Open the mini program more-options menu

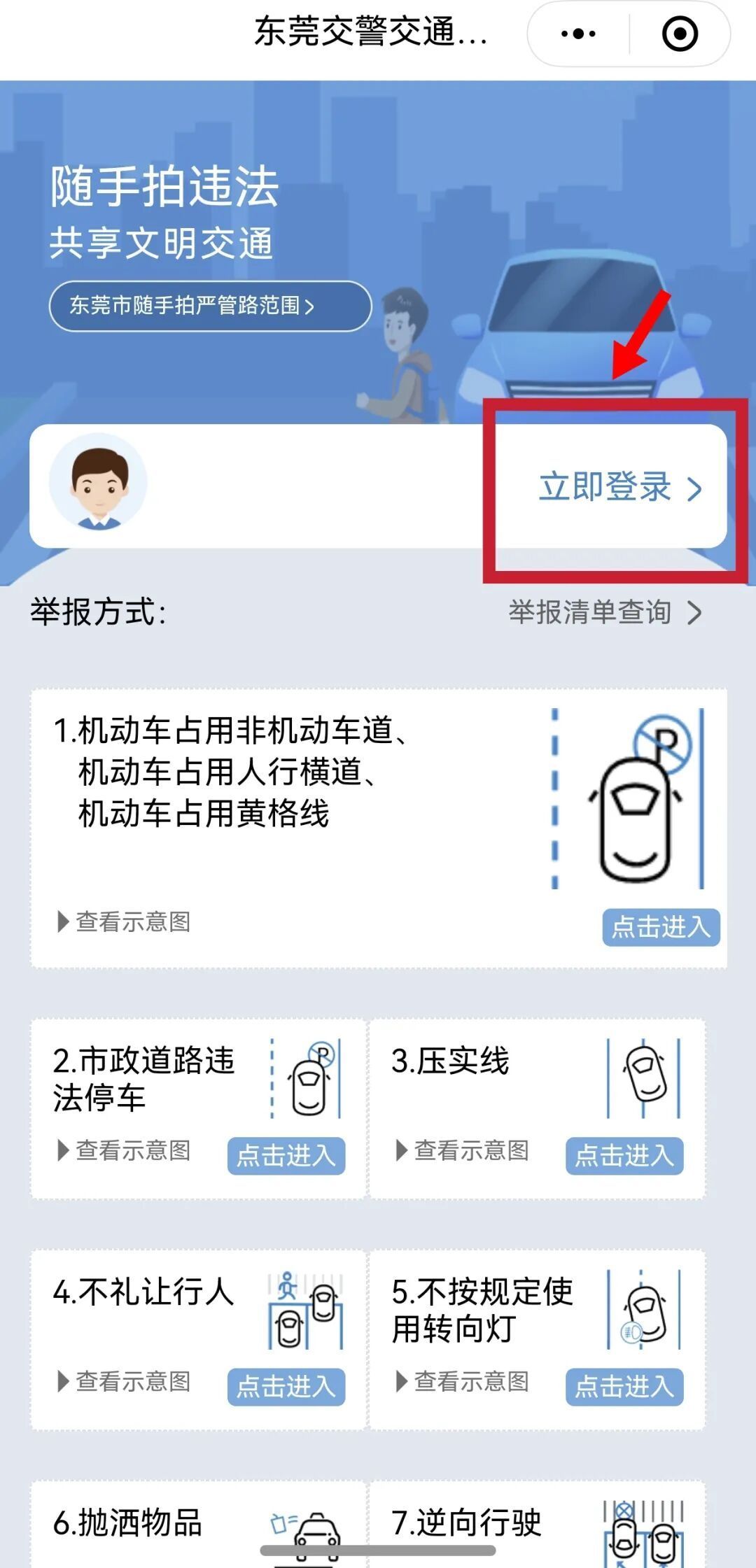[578, 34]
